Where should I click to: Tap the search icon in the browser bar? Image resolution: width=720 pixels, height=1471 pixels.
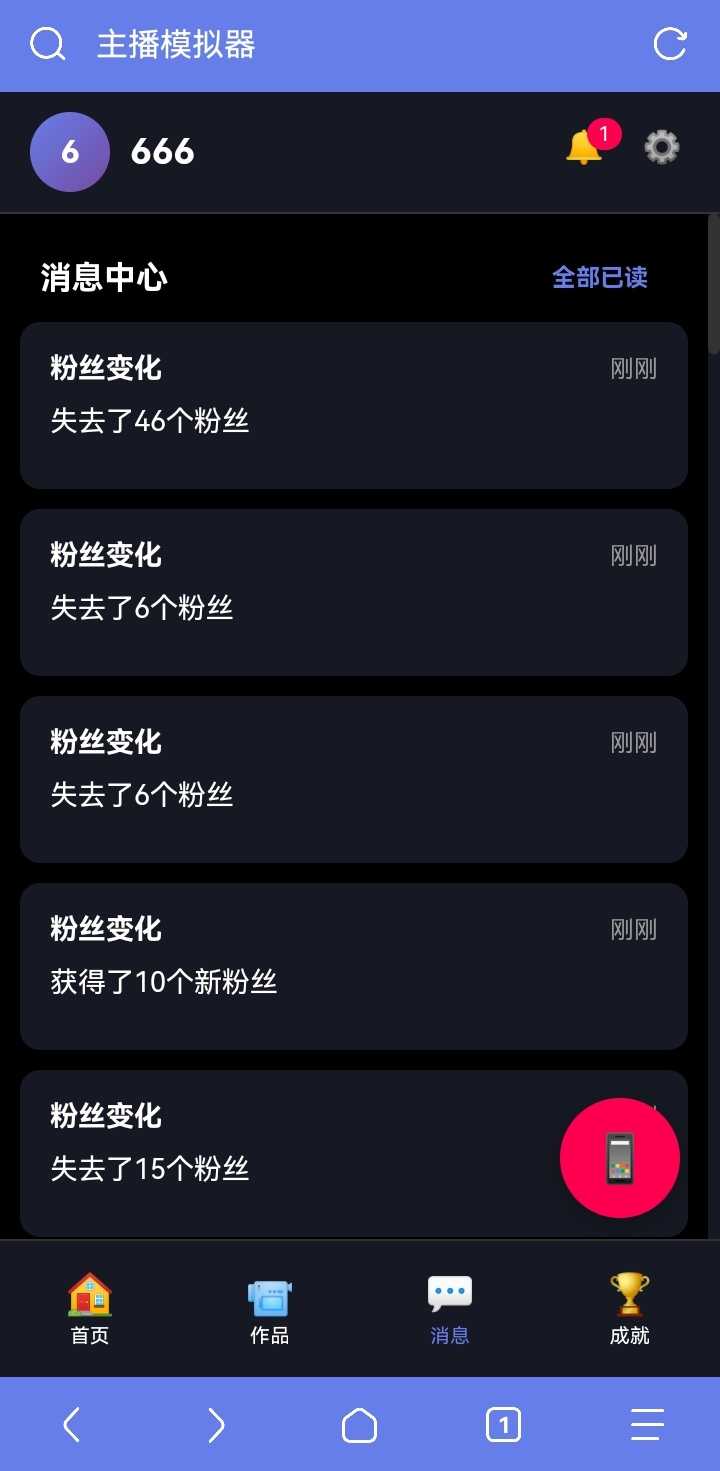coord(47,44)
